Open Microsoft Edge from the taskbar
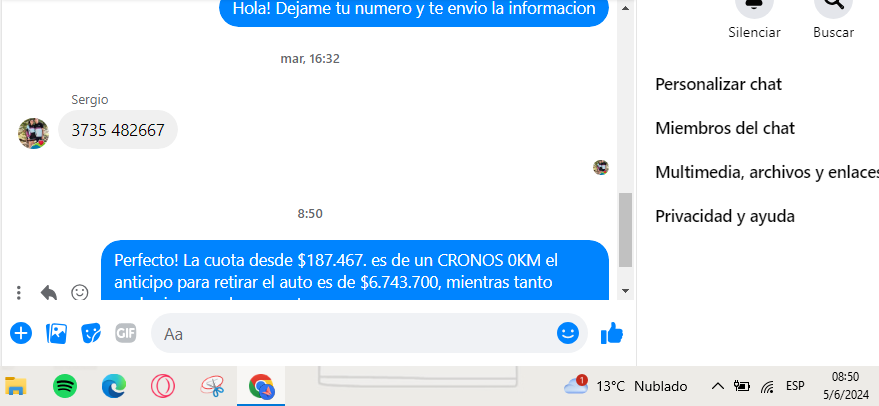Viewport: 879px width, 406px height. click(113, 385)
